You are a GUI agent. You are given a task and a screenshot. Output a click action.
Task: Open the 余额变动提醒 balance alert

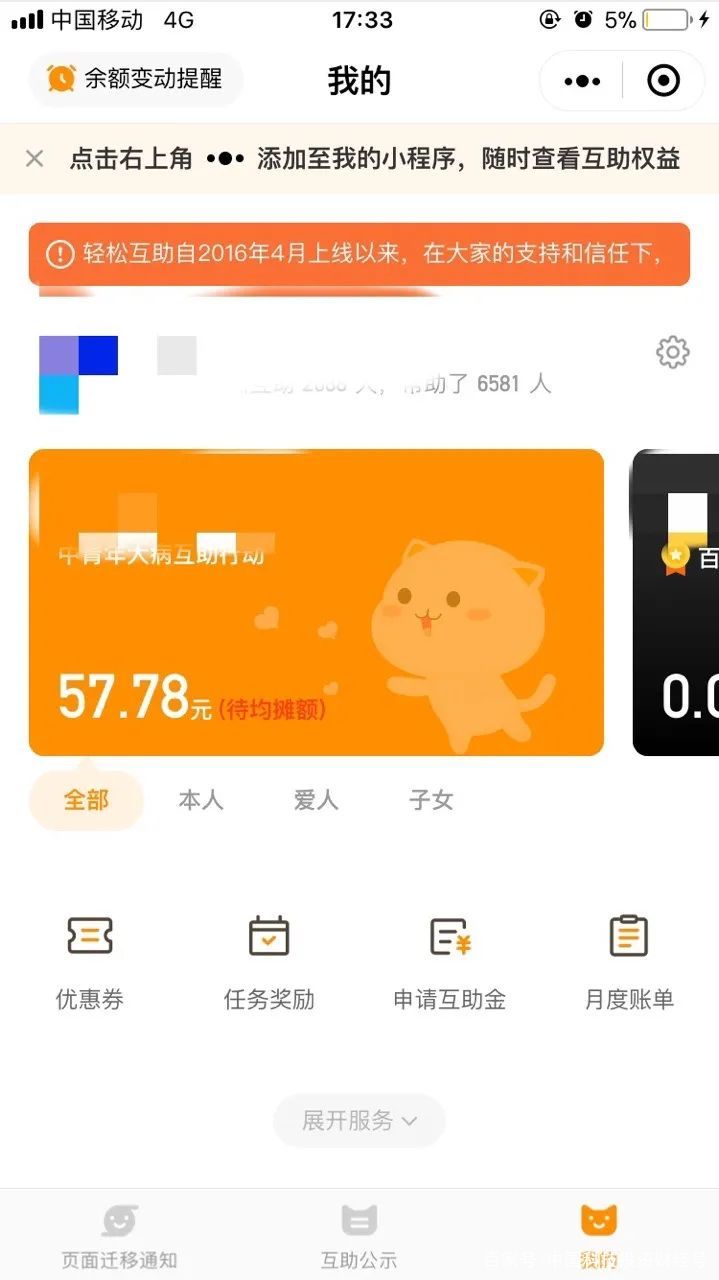click(136, 79)
